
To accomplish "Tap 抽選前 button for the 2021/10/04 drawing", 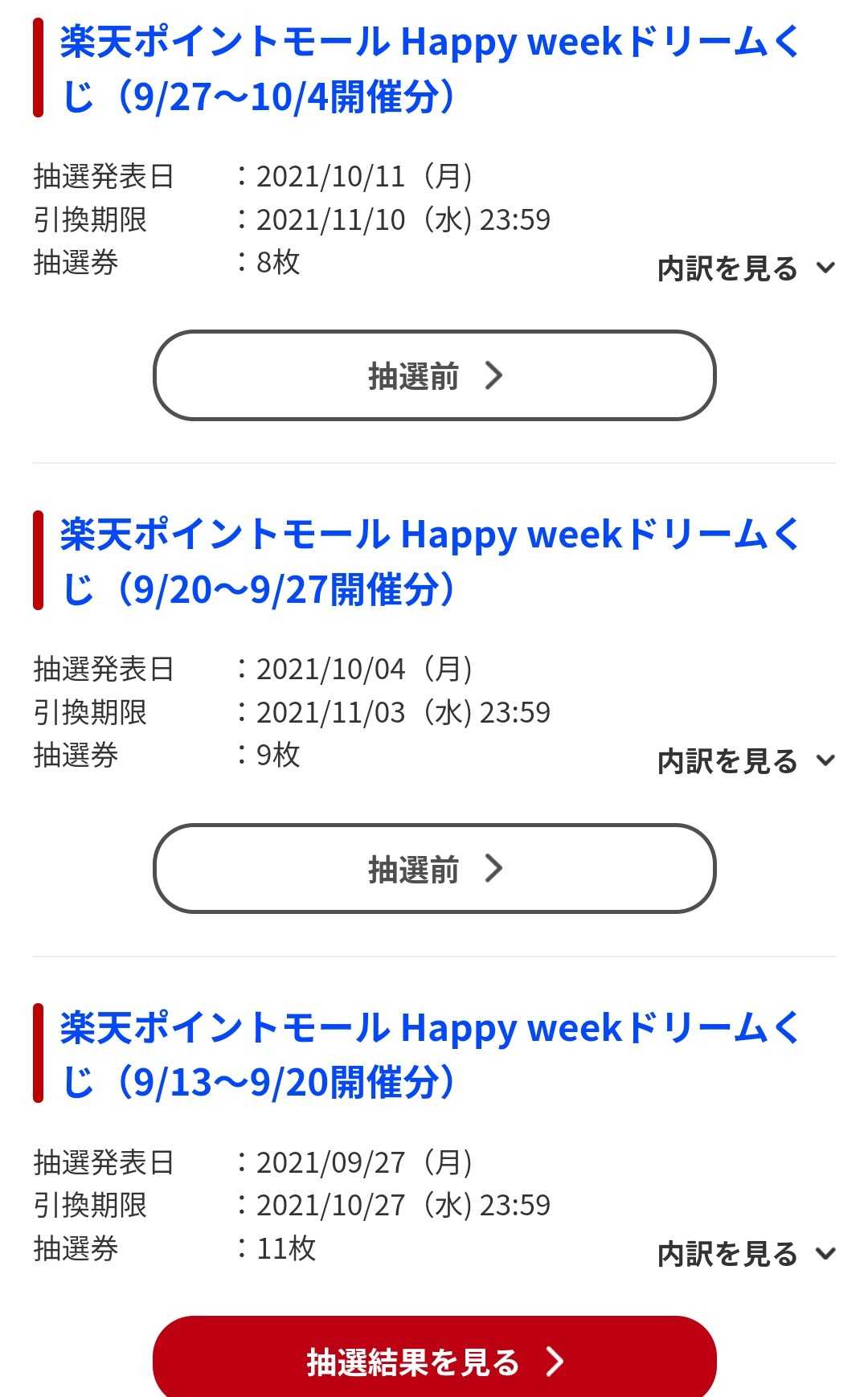I will (434, 868).
